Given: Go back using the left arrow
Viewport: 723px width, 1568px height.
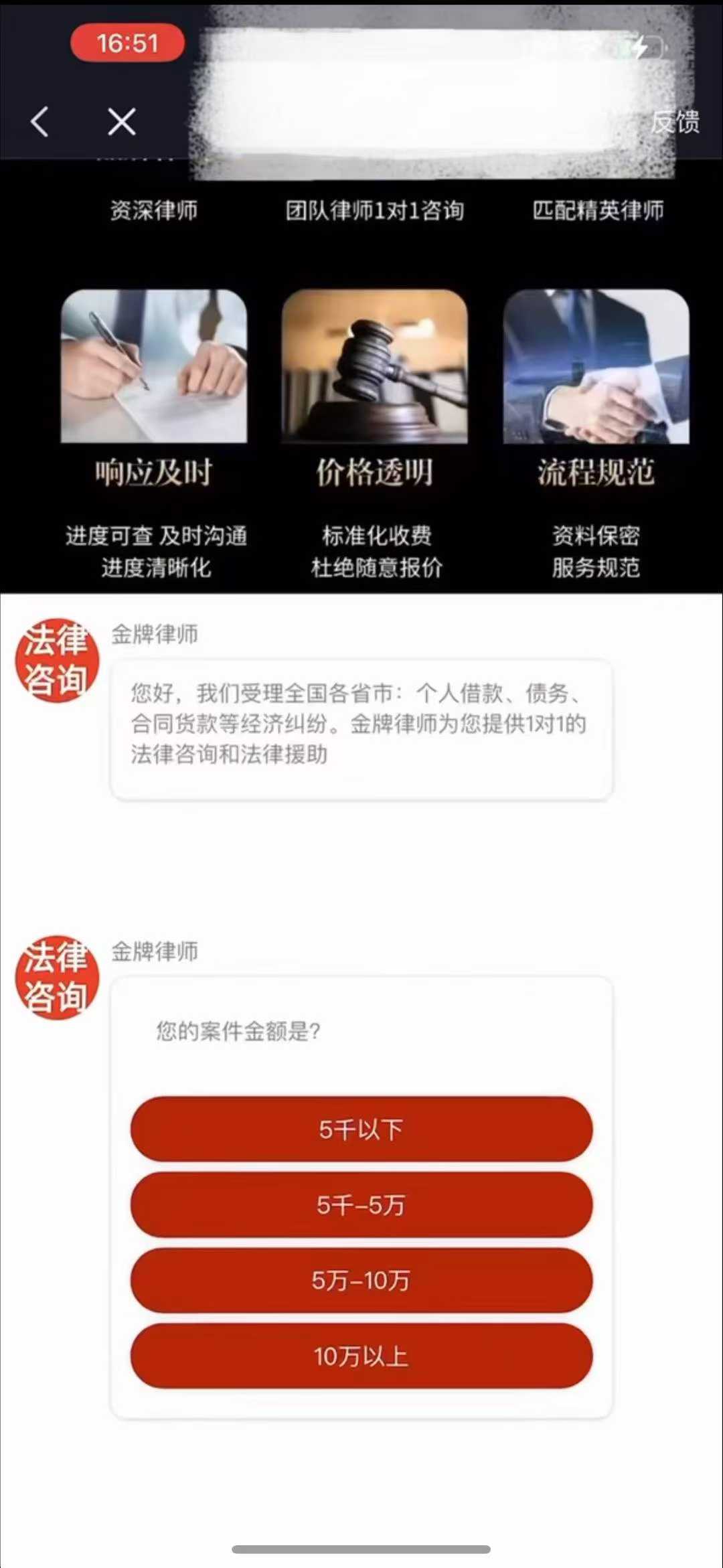Looking at the screenshot, I should point(40,122).
